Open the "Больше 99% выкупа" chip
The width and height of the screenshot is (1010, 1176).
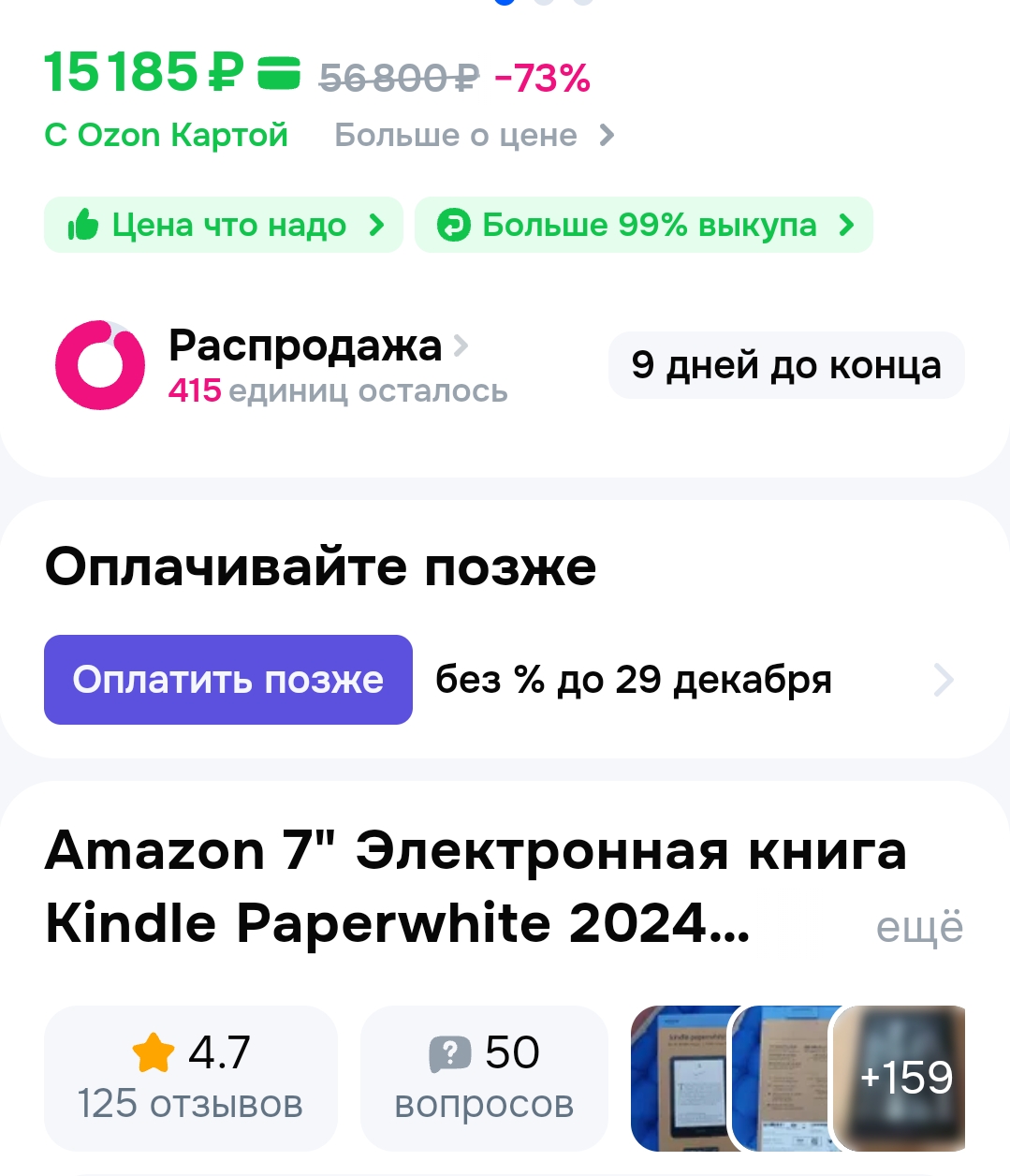tap(644, 225)
